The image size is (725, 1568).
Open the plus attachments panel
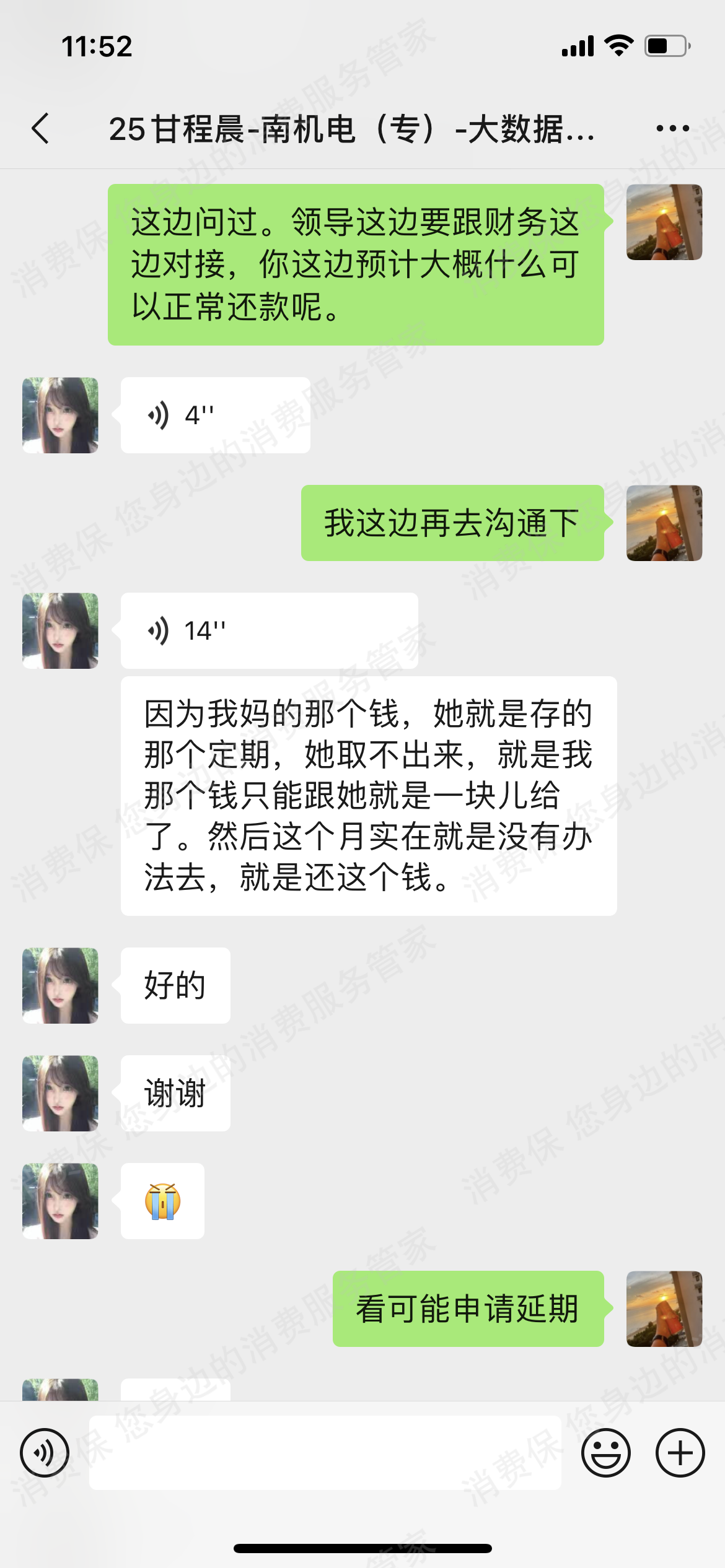coord(680,1452)
